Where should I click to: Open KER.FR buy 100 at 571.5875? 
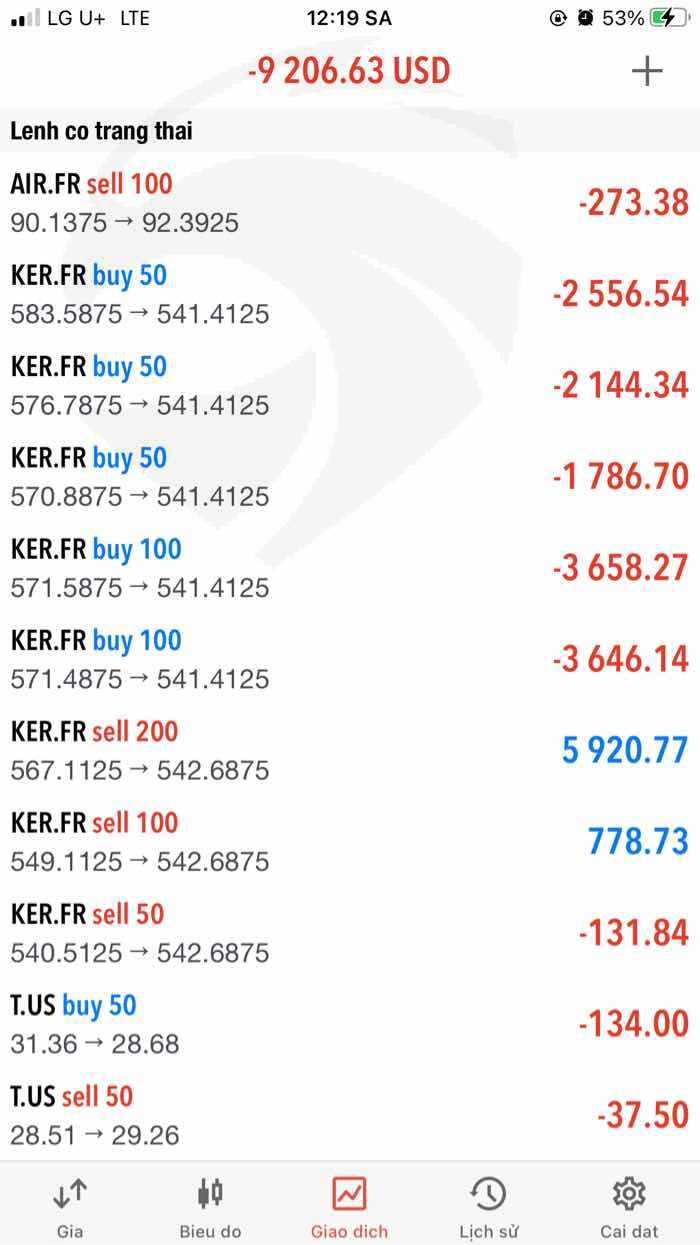tap(350, 567)
